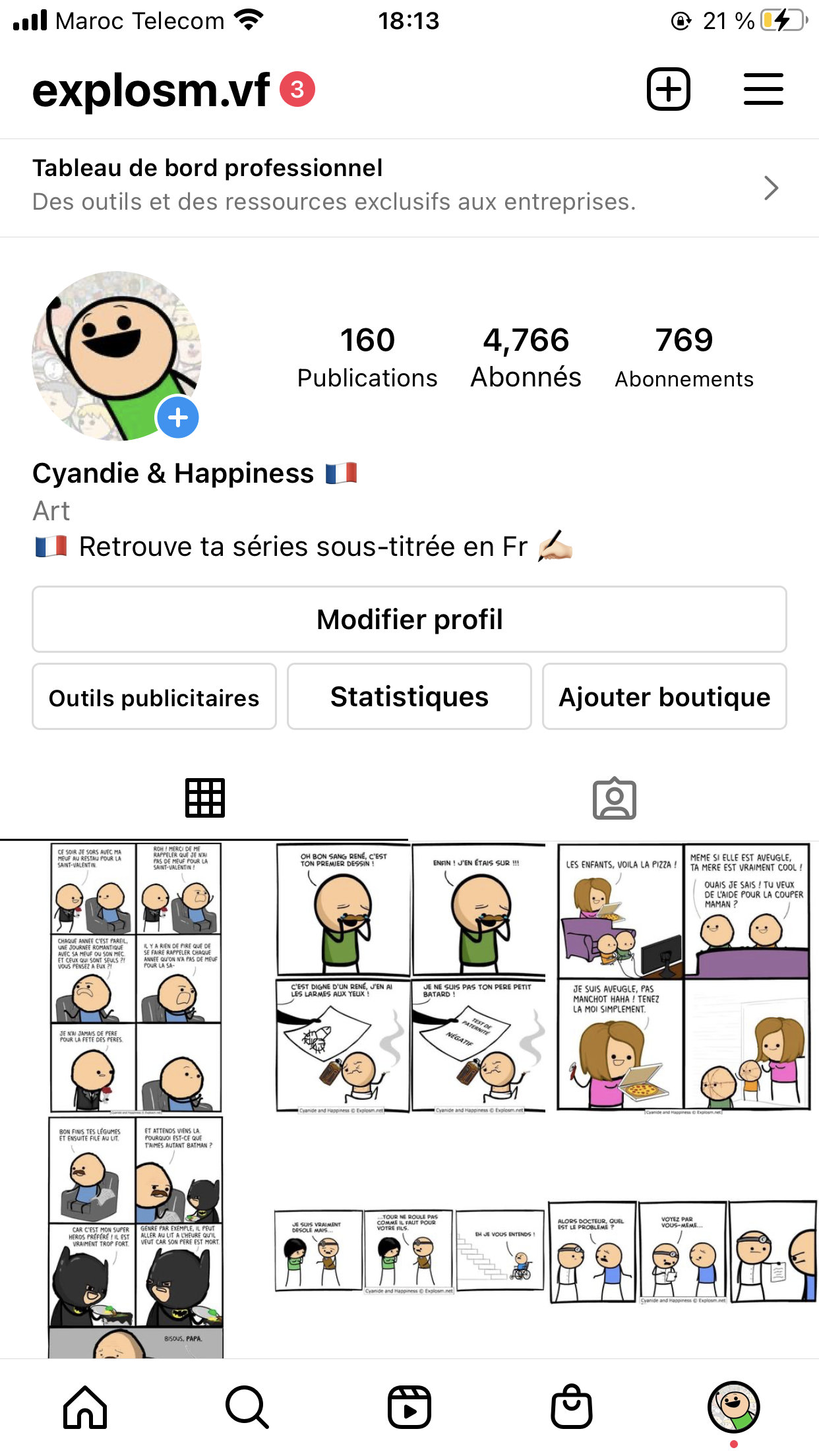The width and height of the screenshot is (819, 1456).
Task: Tap Modifier profil button
Action: point(409,619)
